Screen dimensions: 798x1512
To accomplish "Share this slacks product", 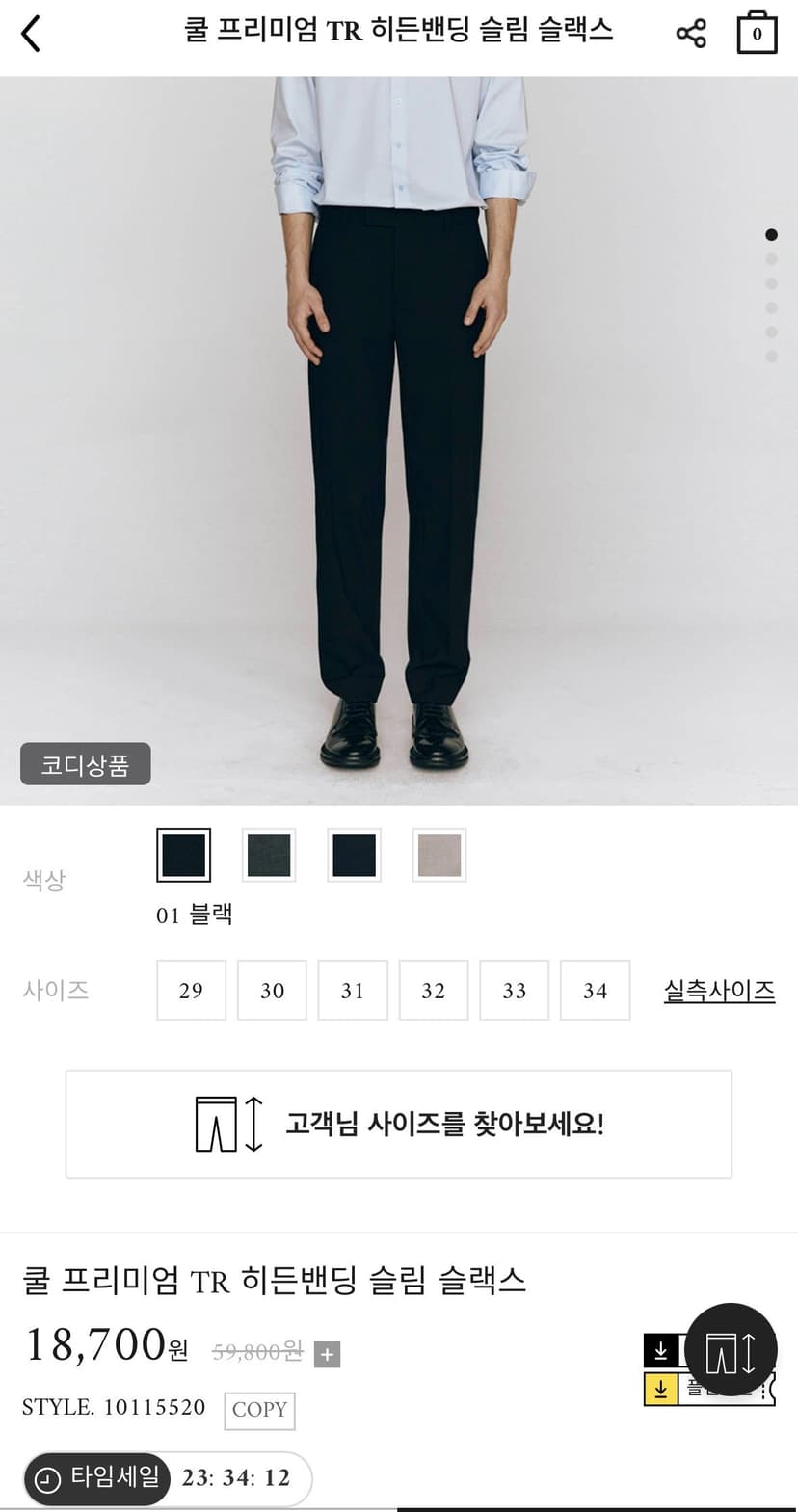I will [691, 34].
